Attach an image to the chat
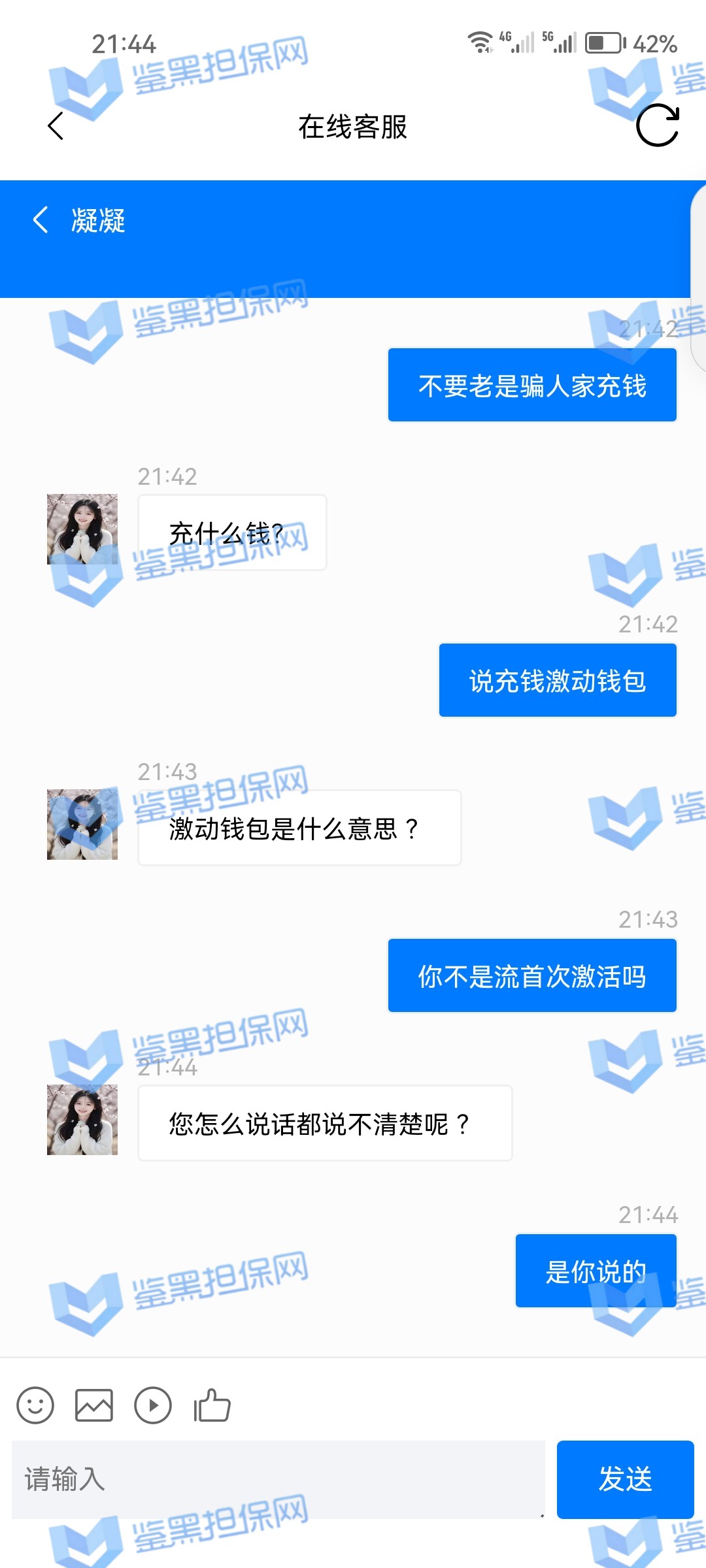The width and height of the screenshot is (706, 1568). 94,1405
